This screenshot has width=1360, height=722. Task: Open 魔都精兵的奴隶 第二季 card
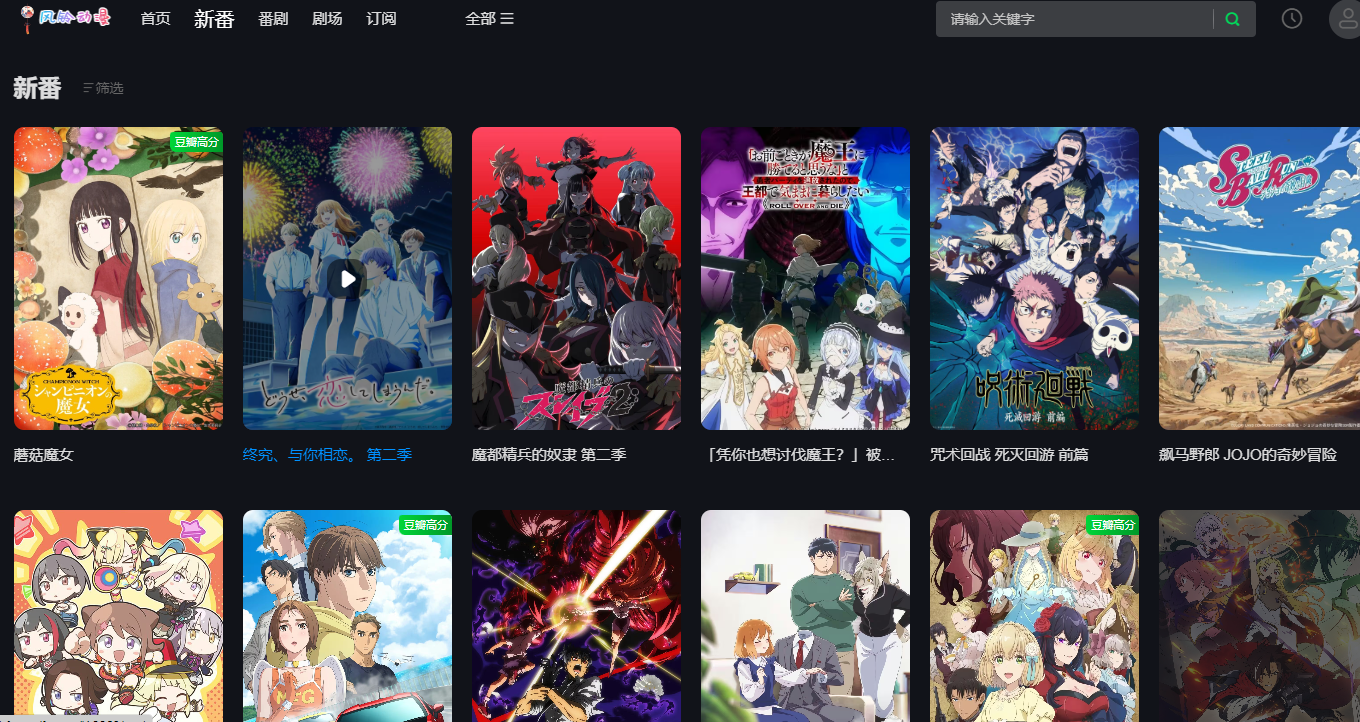(576, 278)
